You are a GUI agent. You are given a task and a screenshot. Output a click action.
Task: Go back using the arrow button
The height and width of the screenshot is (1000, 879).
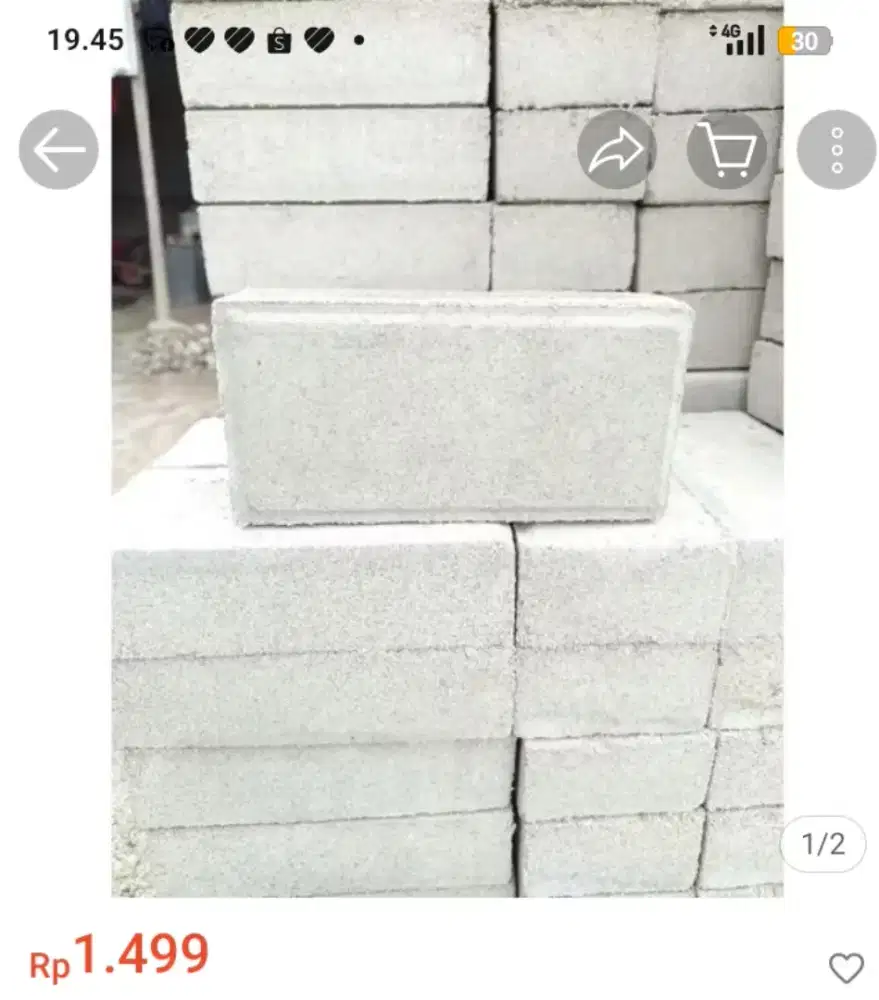click(58, 150)
